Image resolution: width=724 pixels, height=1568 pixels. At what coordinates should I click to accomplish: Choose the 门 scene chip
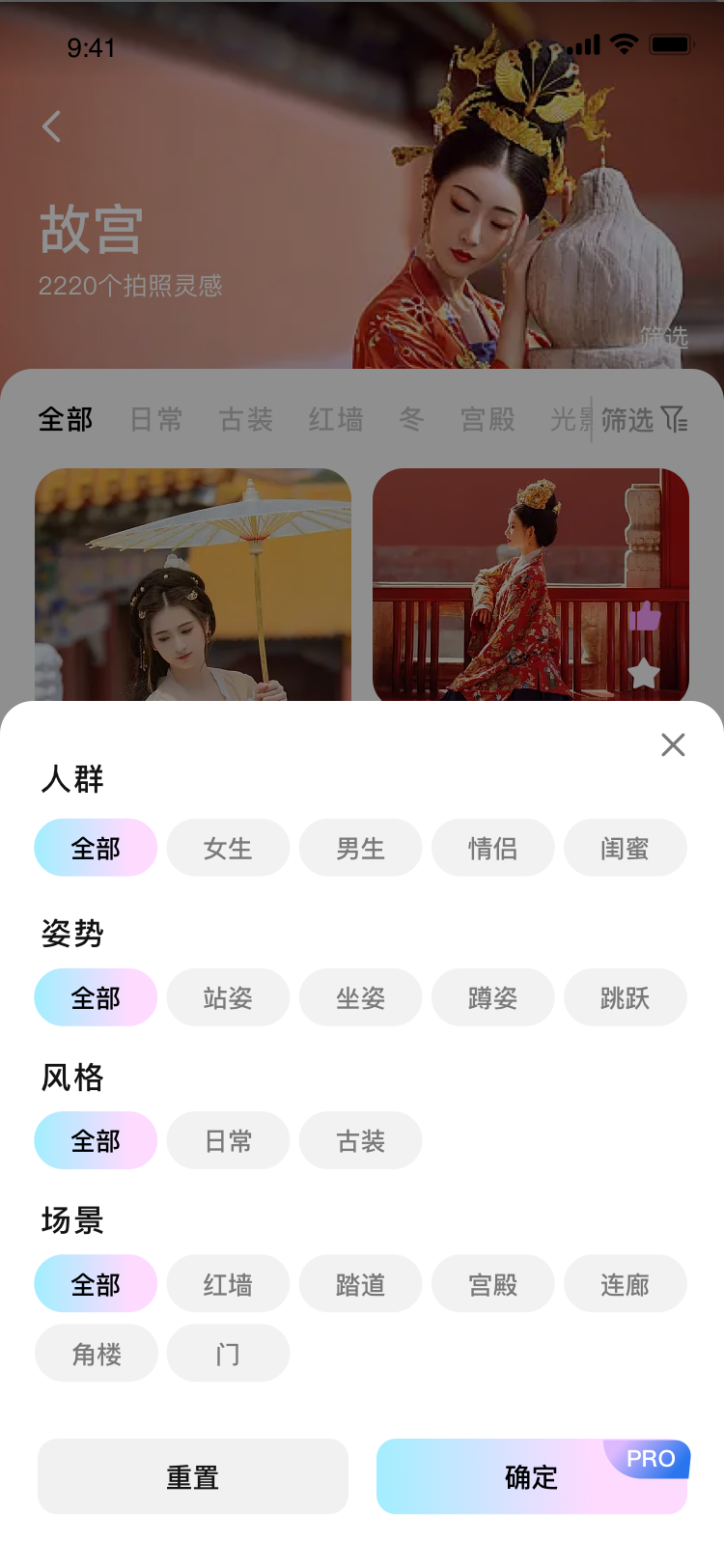click(228, 1354)
